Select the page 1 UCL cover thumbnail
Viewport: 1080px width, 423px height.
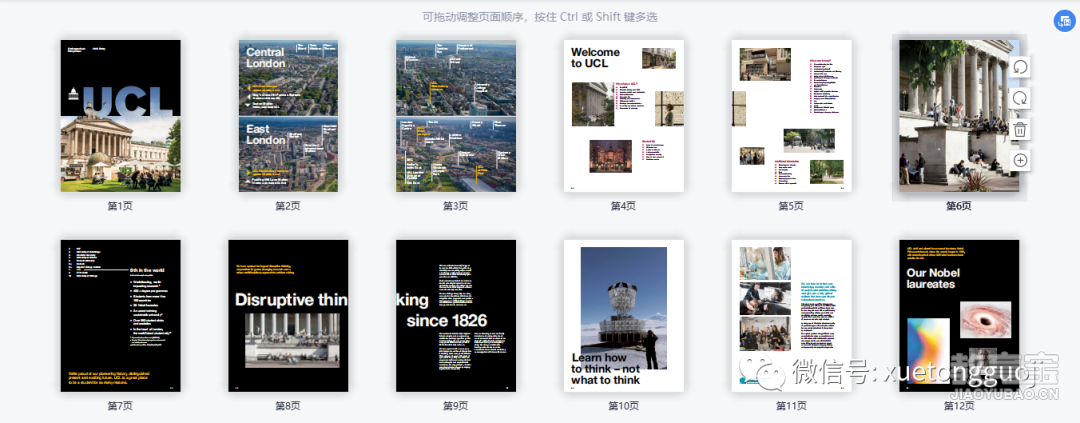(120, 116)
